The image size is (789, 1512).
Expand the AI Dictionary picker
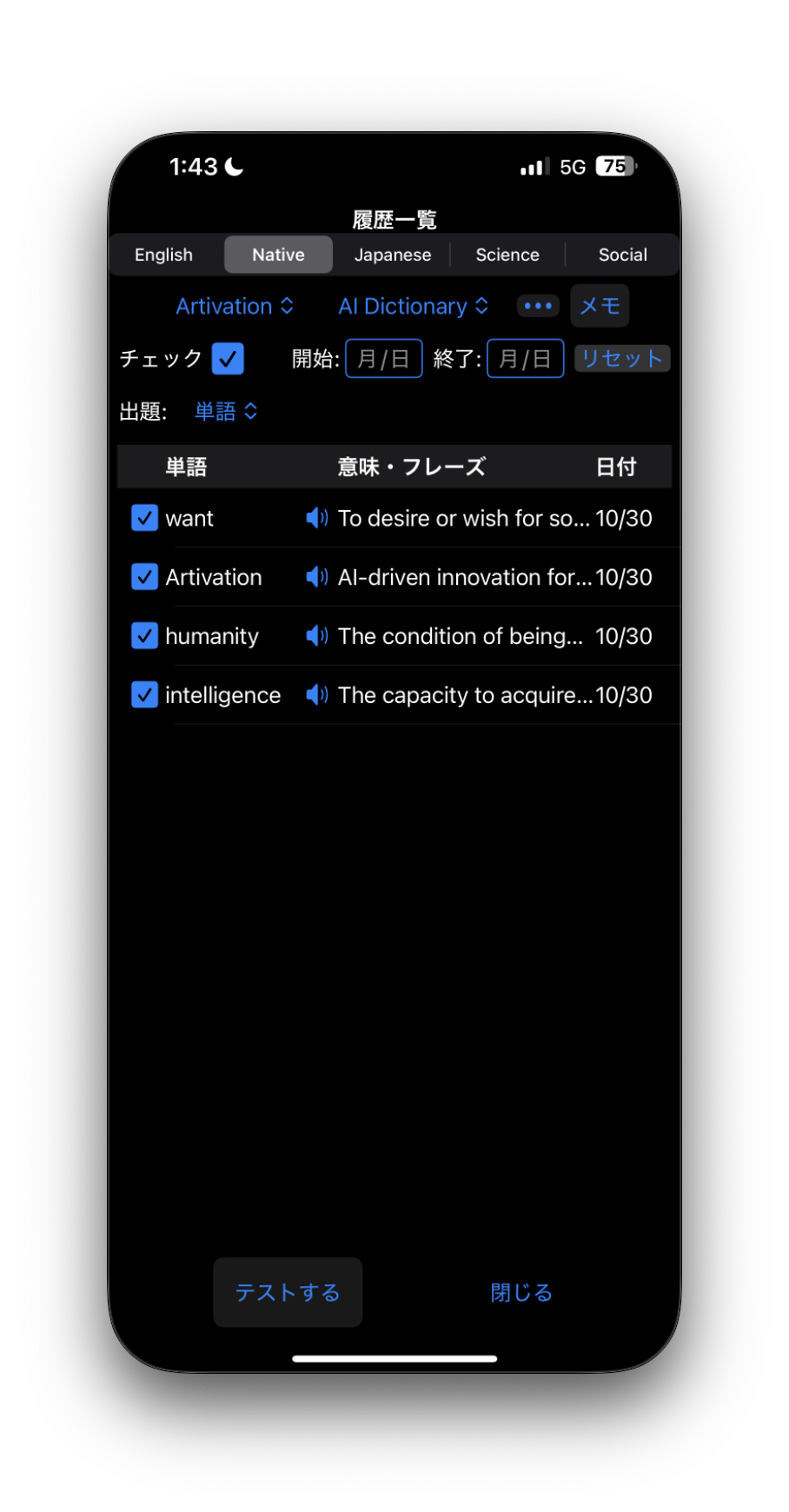click(414, 306)
